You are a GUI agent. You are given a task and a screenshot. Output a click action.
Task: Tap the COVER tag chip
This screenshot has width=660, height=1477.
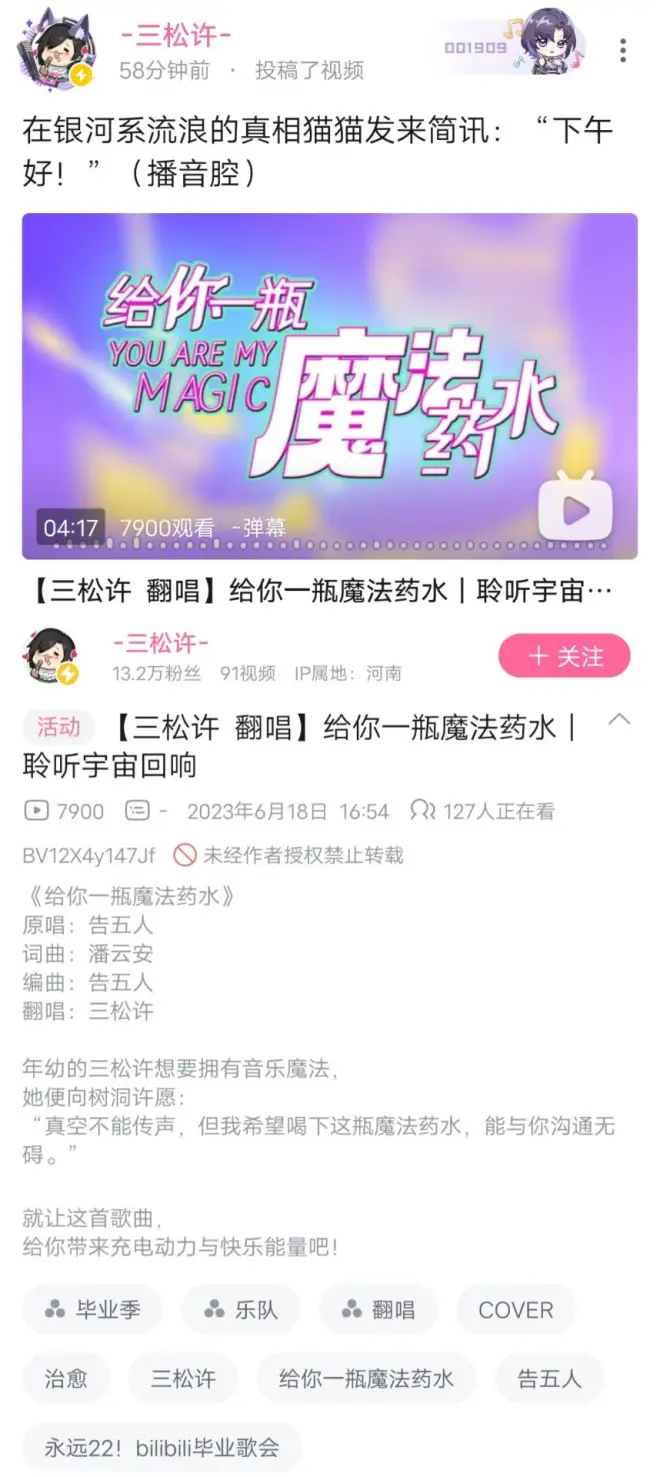(x=515, y=1309)
